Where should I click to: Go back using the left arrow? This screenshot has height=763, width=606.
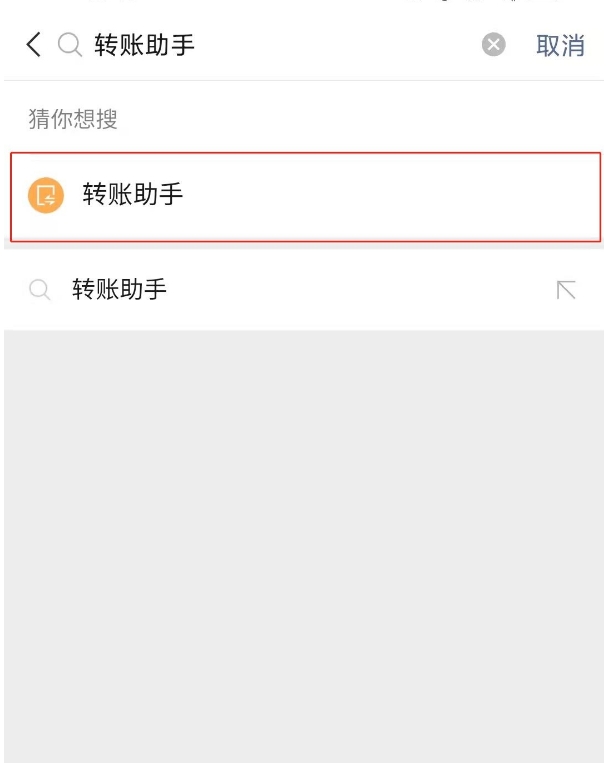point(34,45)
